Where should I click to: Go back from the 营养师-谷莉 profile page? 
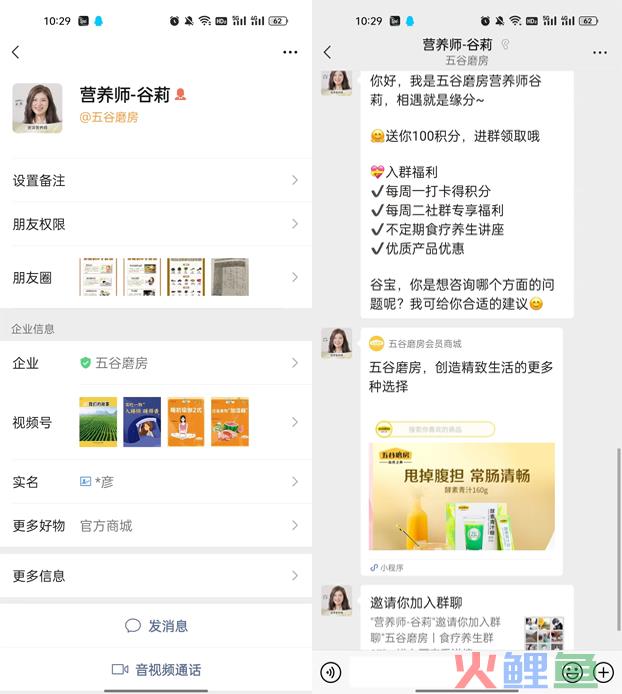(x=16, y=52)
